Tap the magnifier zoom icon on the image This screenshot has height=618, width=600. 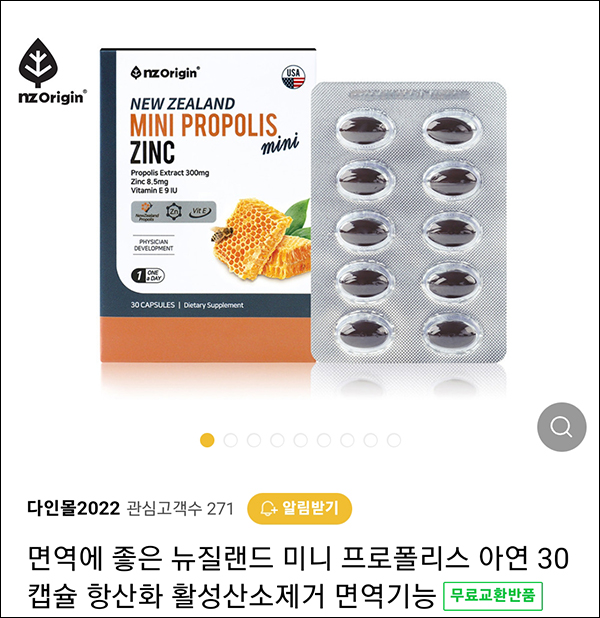point(561,427)
